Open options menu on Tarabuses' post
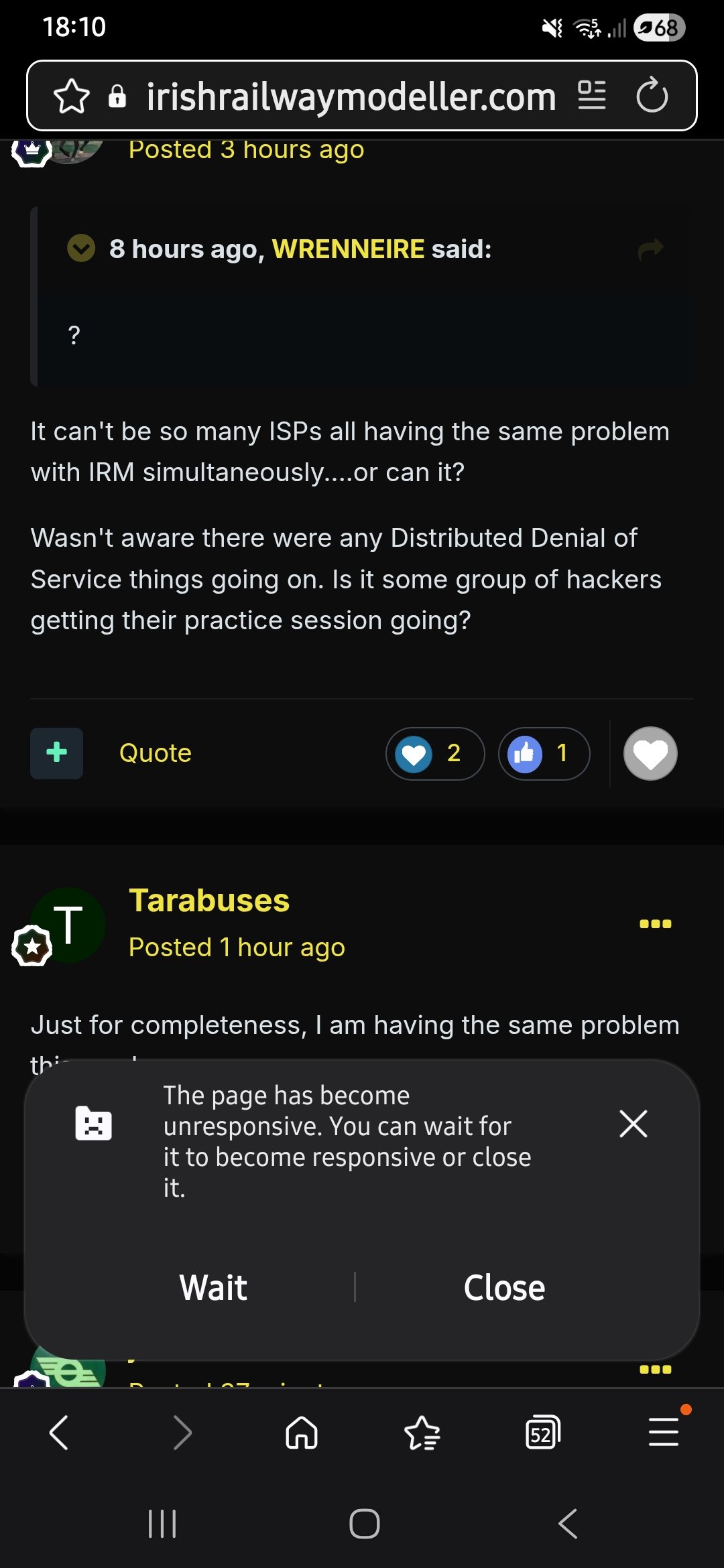 pyautogui.click(x=655, y=923)
